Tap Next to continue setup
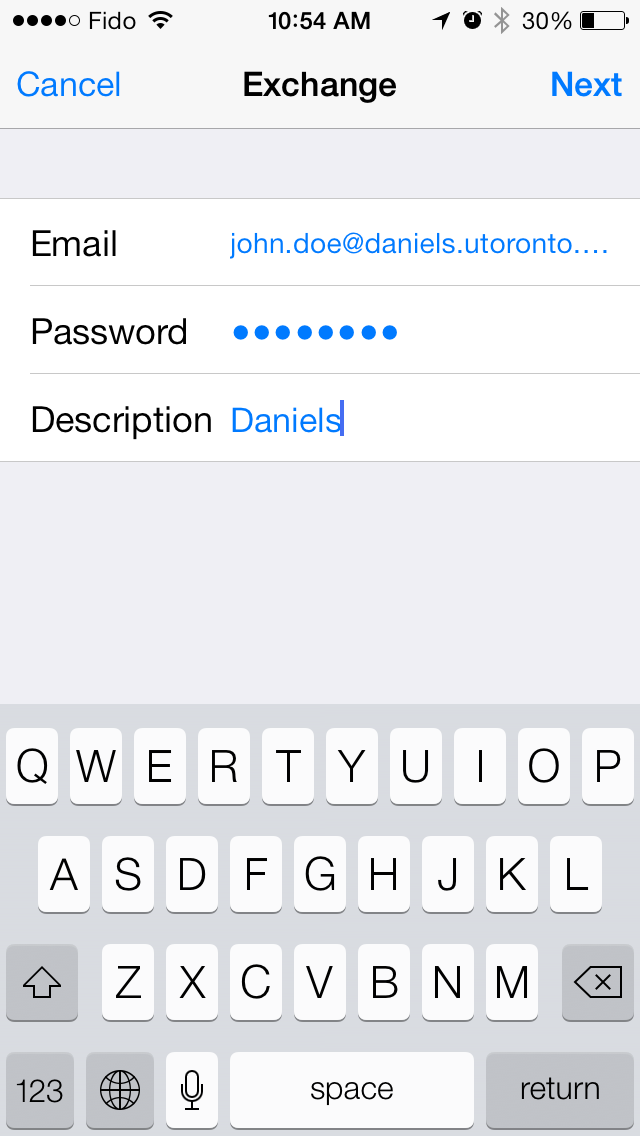The width and height of the screenshot is (640, 1136). coord(586,85)
